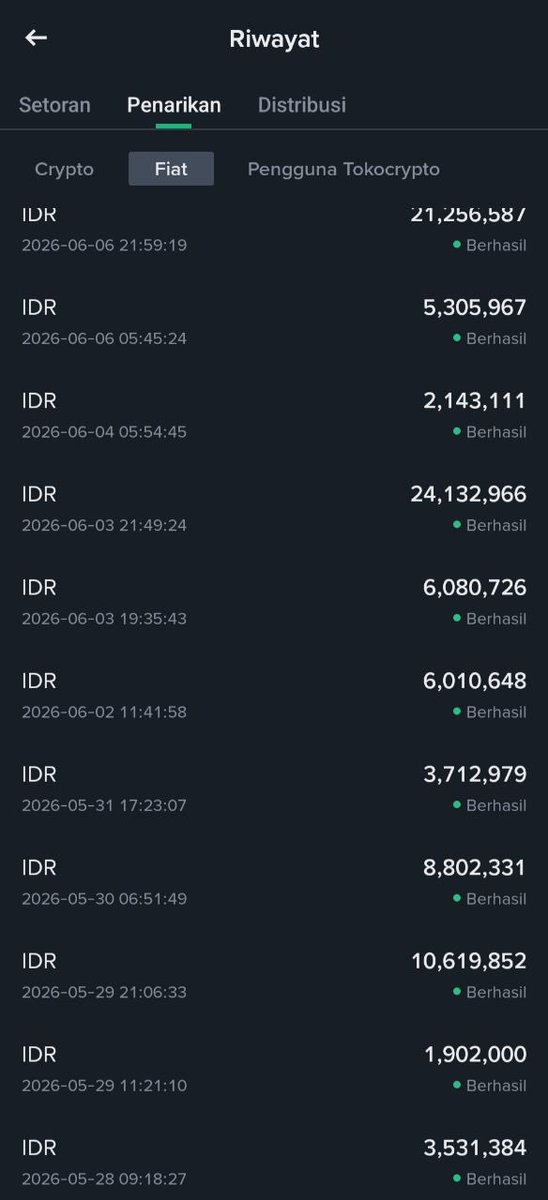Select the Penarikan tab

[174, 105]
